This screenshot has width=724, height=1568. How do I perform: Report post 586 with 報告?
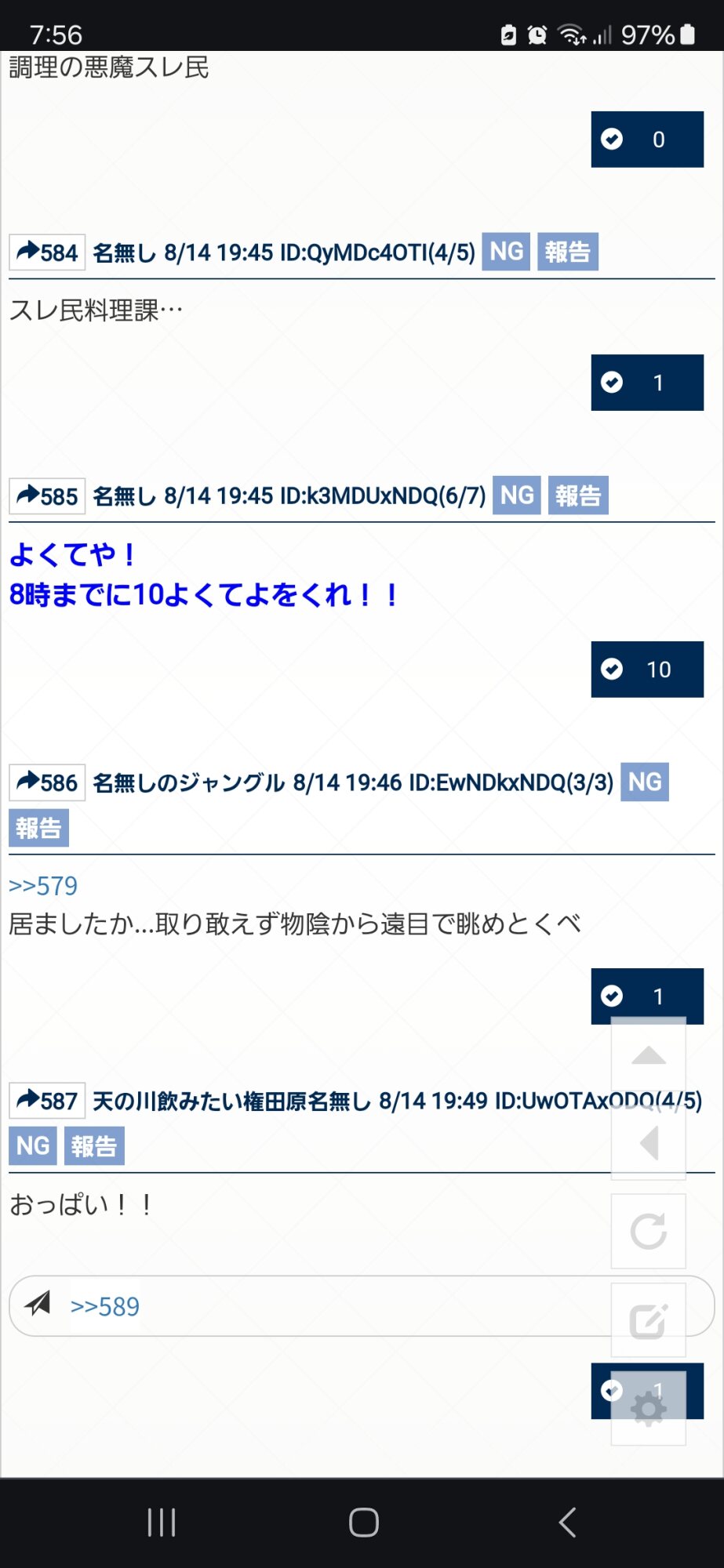38,829
